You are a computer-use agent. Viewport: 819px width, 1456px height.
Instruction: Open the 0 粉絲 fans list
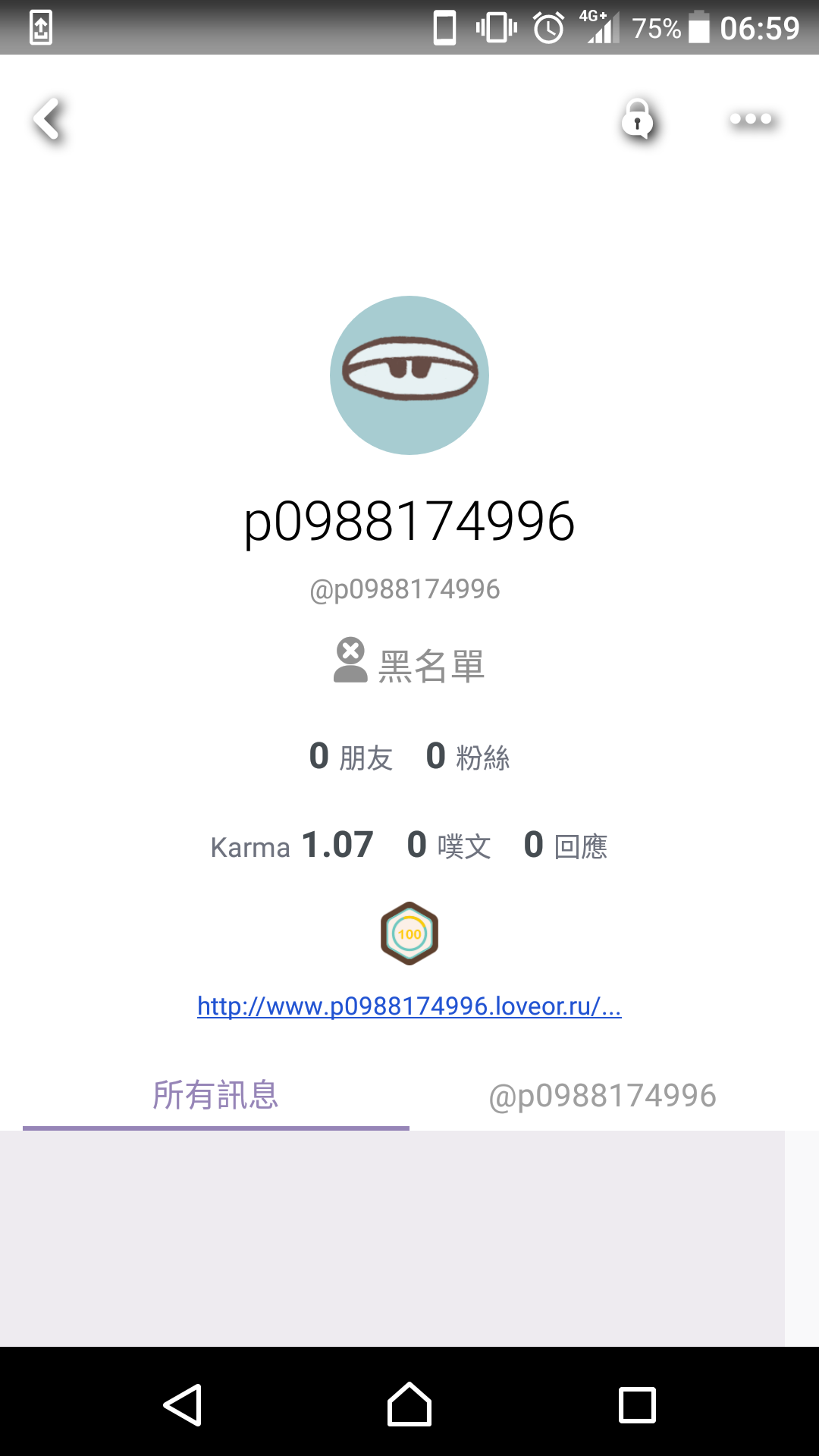click(x=468, y=757)
